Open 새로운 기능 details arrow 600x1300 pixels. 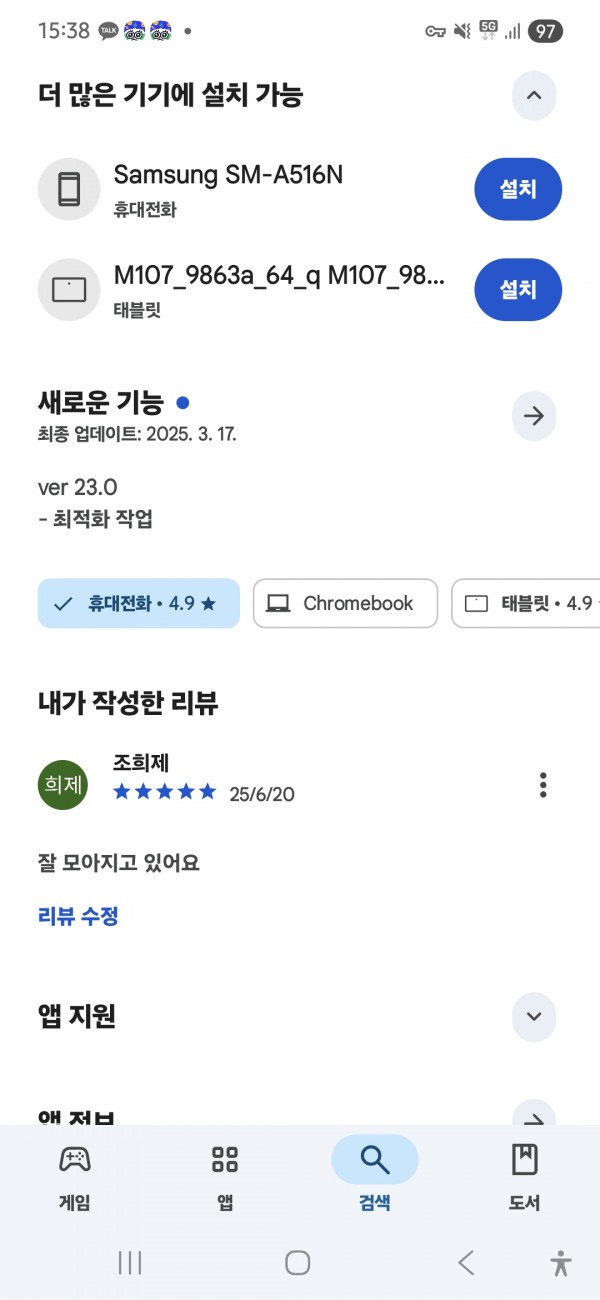point(534,416)
